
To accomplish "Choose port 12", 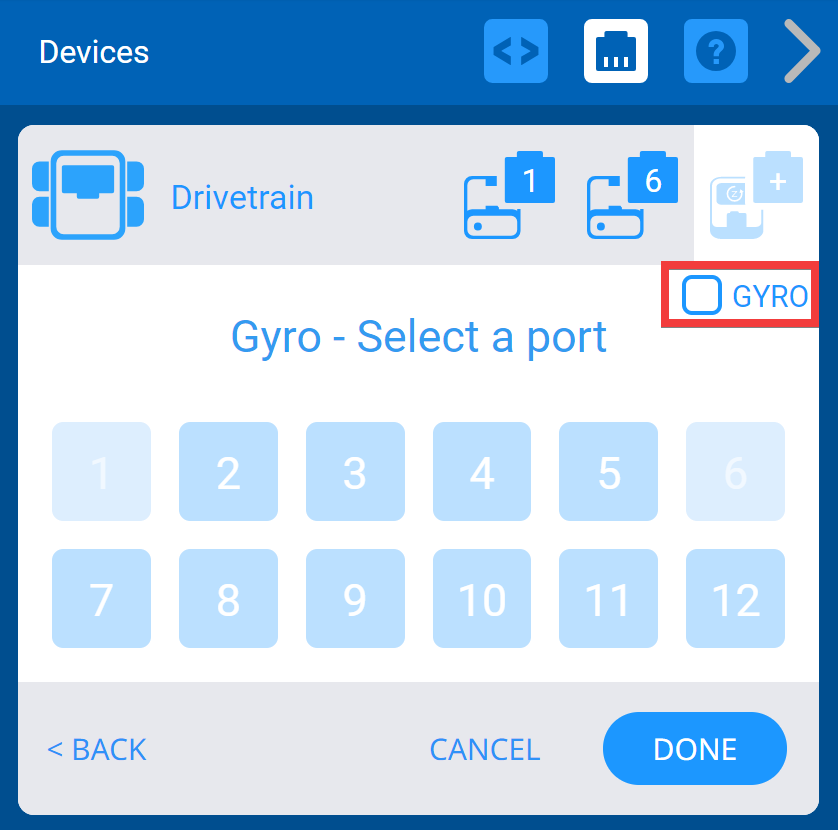I will [x=735, y=599].
